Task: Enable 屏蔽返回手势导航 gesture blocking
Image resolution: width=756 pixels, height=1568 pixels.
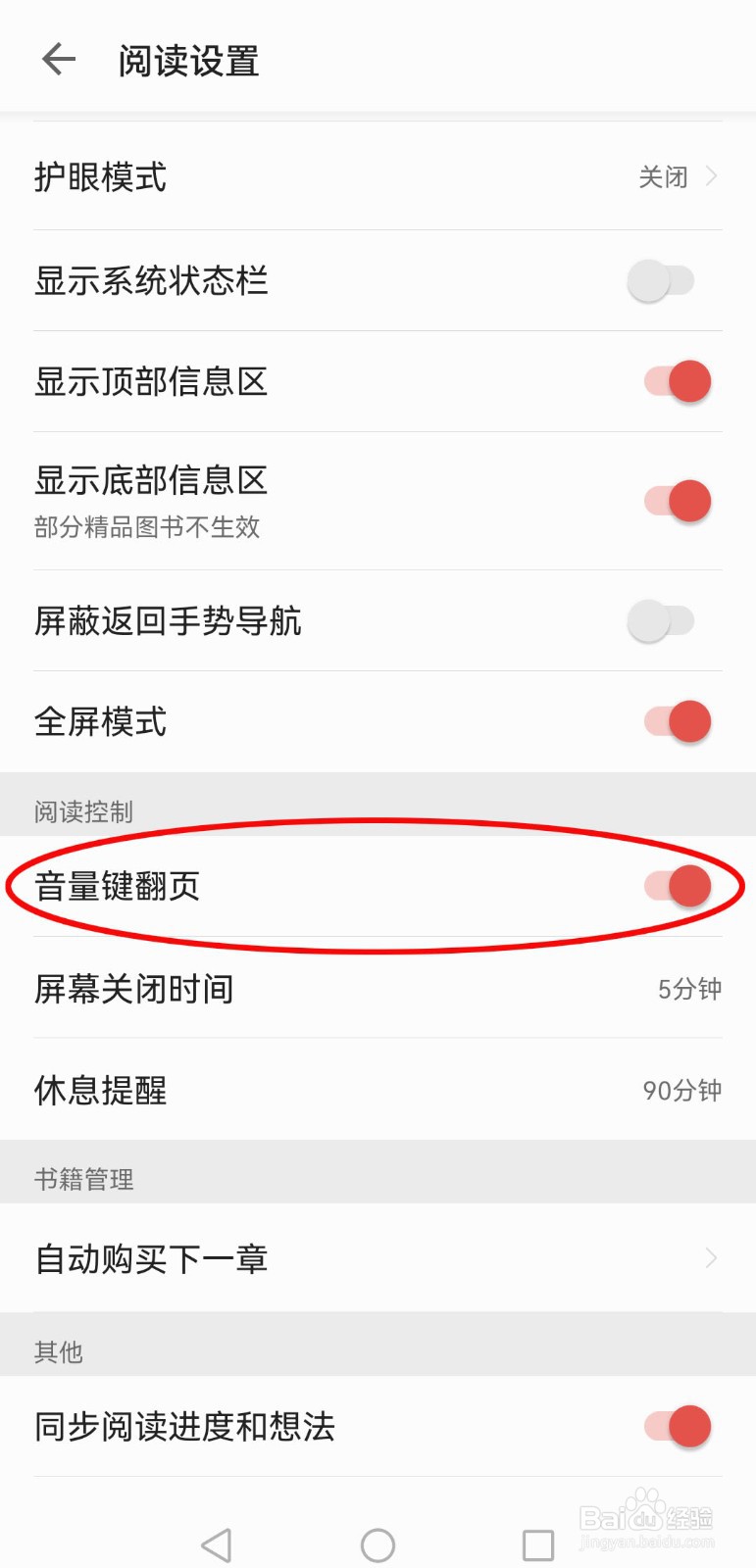Action: pos(661,621)
